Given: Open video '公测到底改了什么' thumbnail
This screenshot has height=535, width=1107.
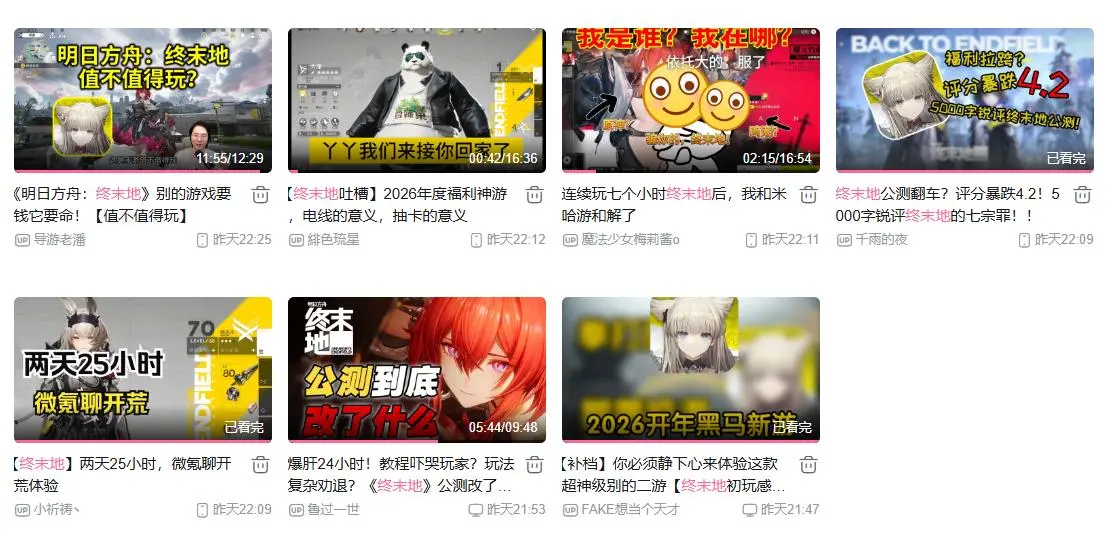Looking at the screenshot, I should (x=417, y=369).
